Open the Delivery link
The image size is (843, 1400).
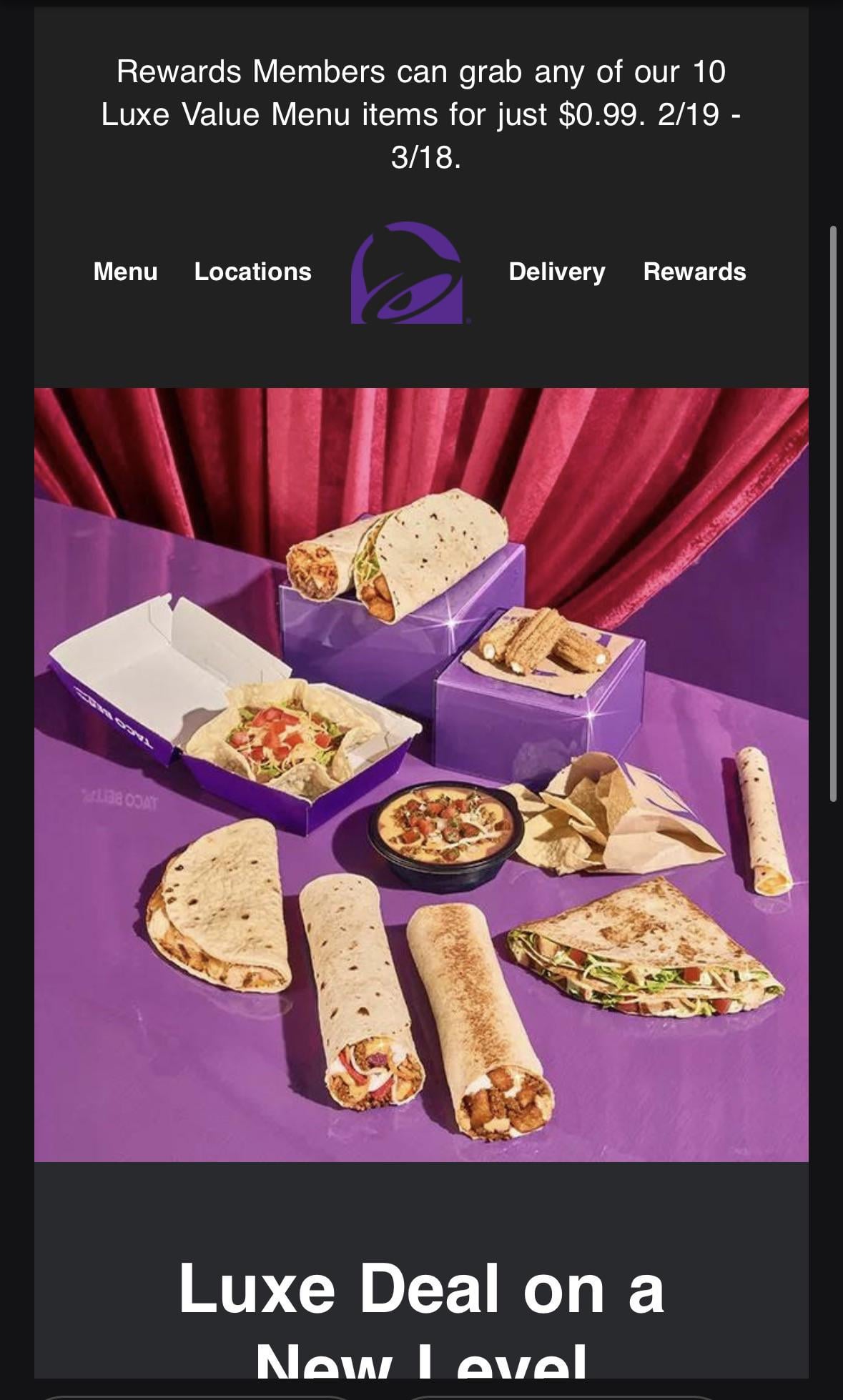(556, 272)
